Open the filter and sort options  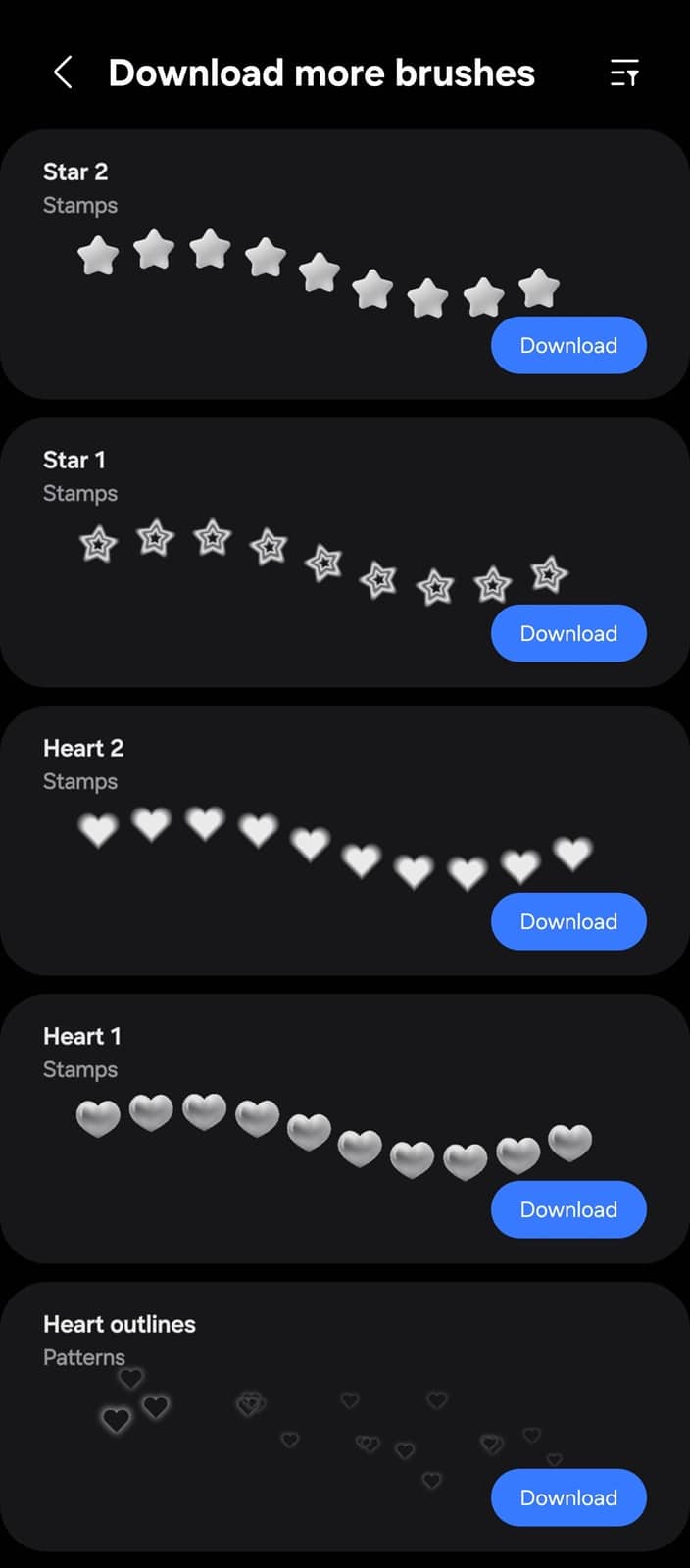point(624,73)
